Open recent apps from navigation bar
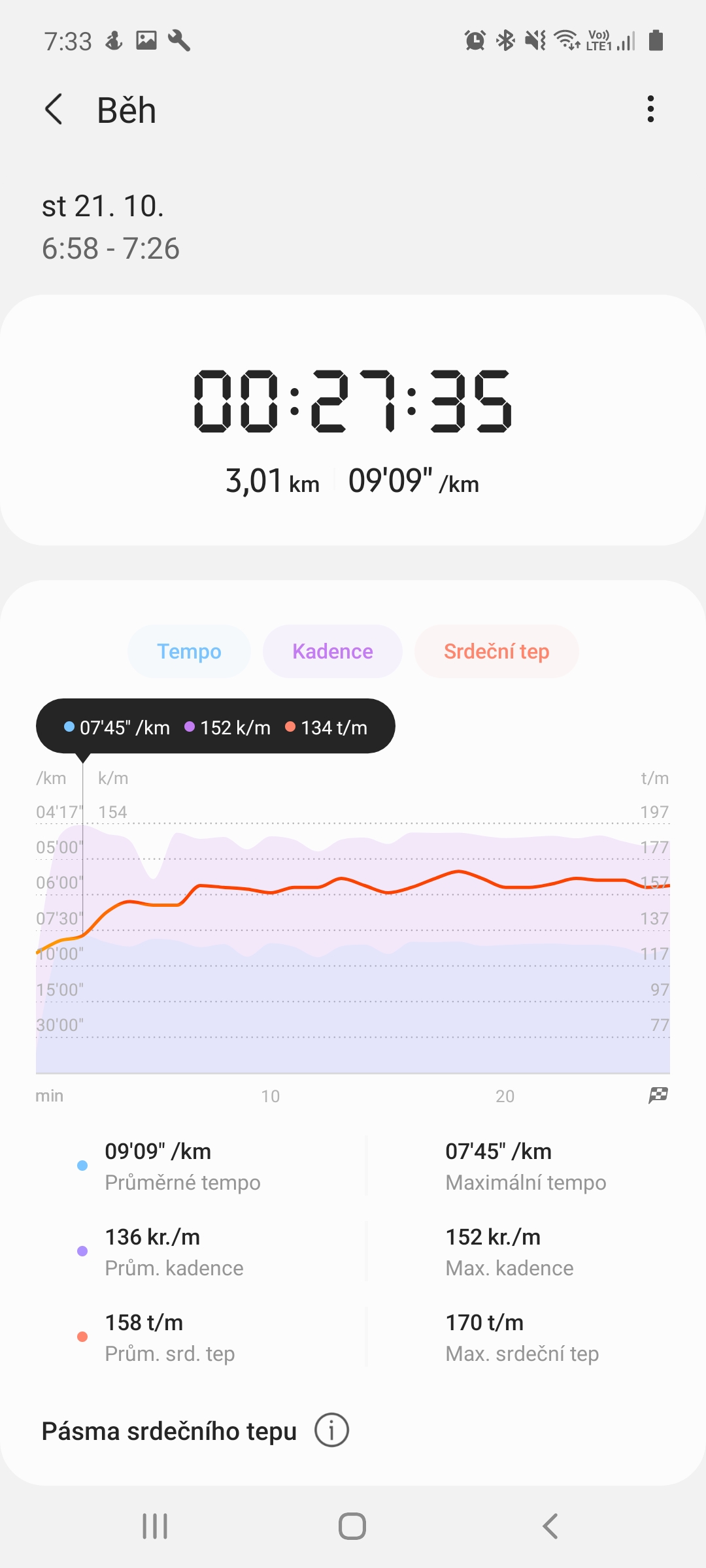The width and height of the screenshot is (706, 1568). (x=155, y=1527)
